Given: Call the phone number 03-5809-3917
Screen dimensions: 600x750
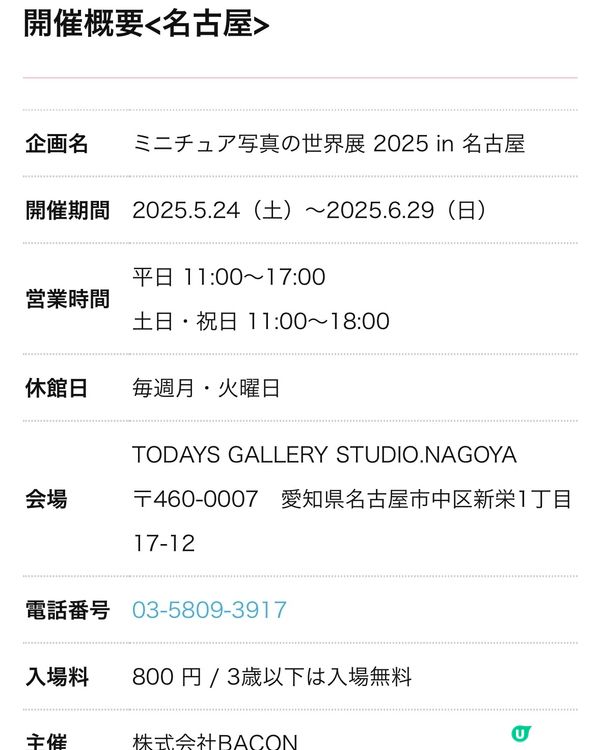Looking at the screenshot, I should coord(209,610).
